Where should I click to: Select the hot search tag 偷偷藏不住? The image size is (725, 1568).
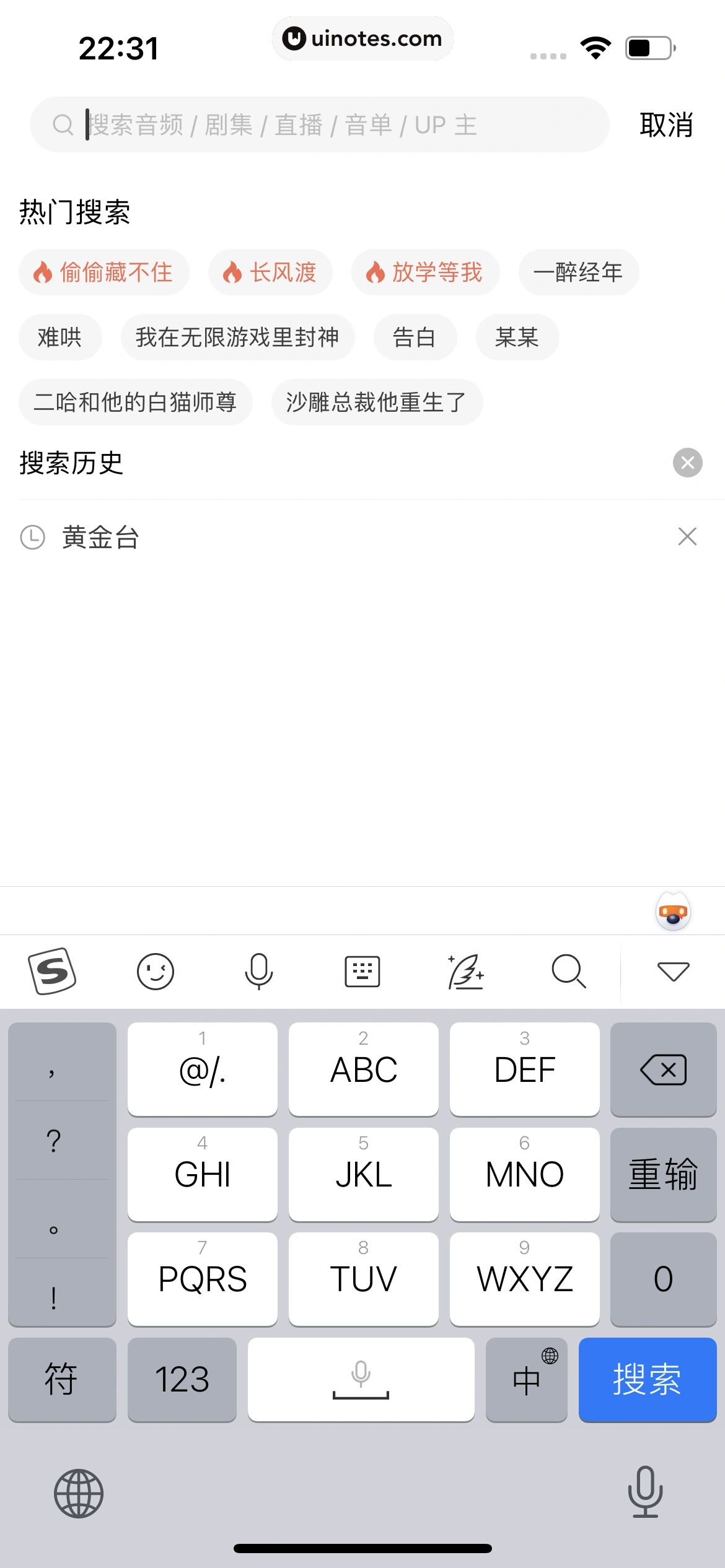pos(103,272)
